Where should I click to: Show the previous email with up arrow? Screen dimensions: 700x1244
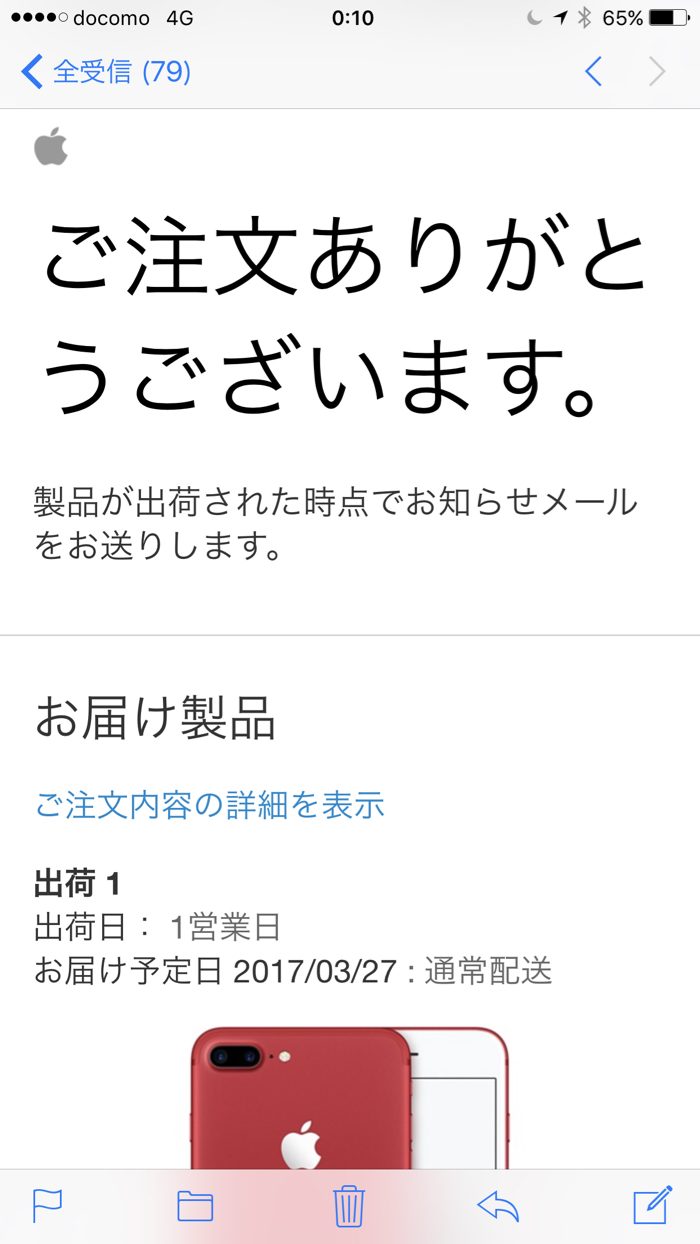(594, 72)
